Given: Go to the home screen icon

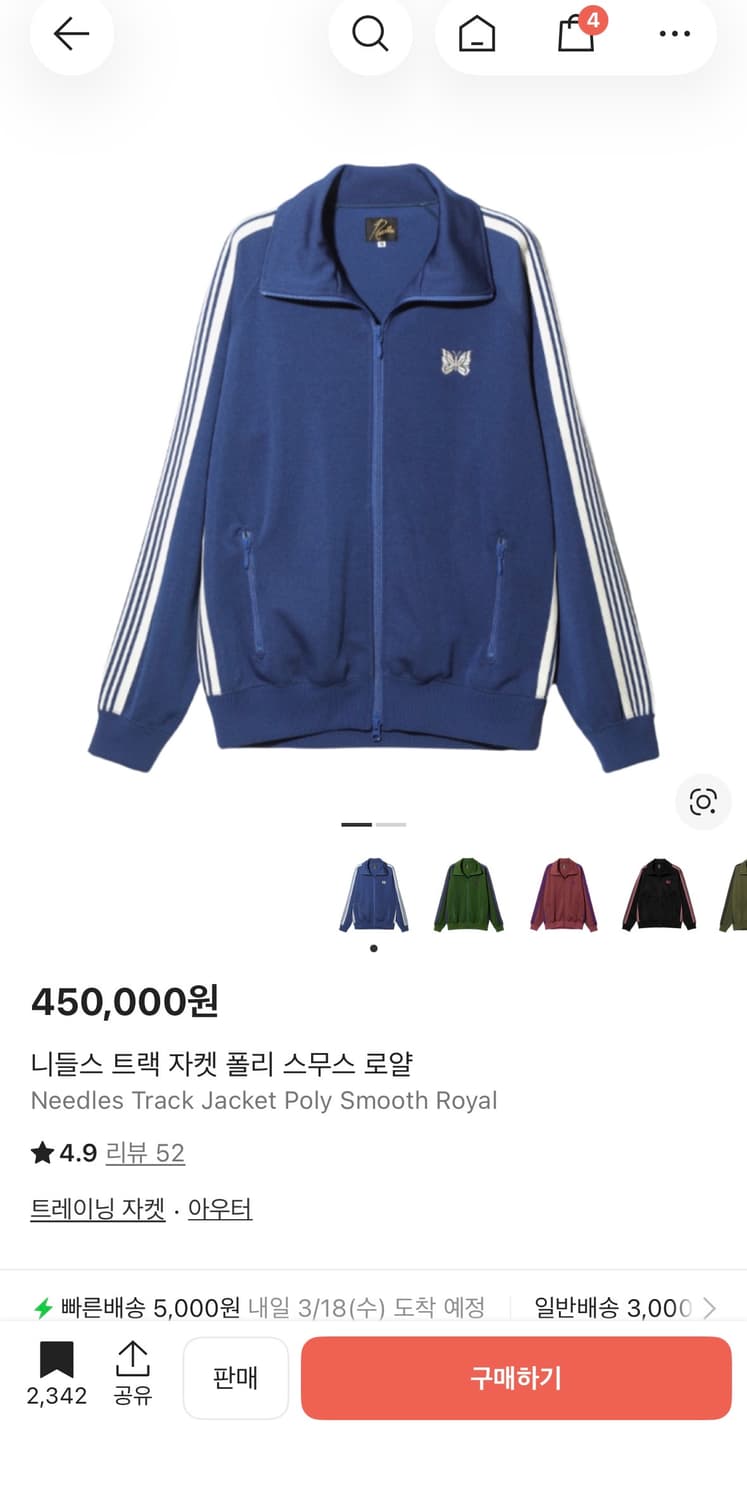Looking at the screenshot, I should pyautogui.click(x=476, y=34).
